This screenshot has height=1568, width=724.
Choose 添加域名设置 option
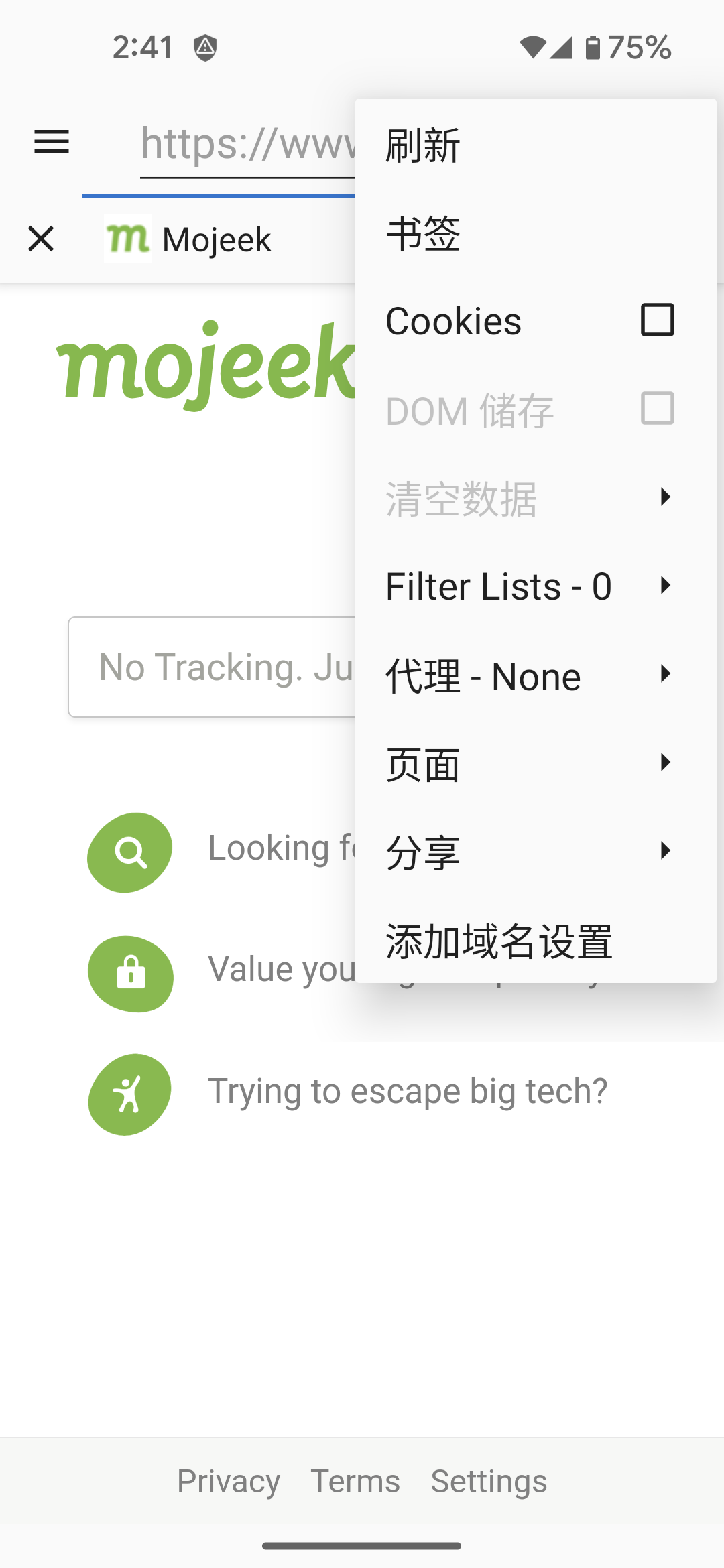535,941
